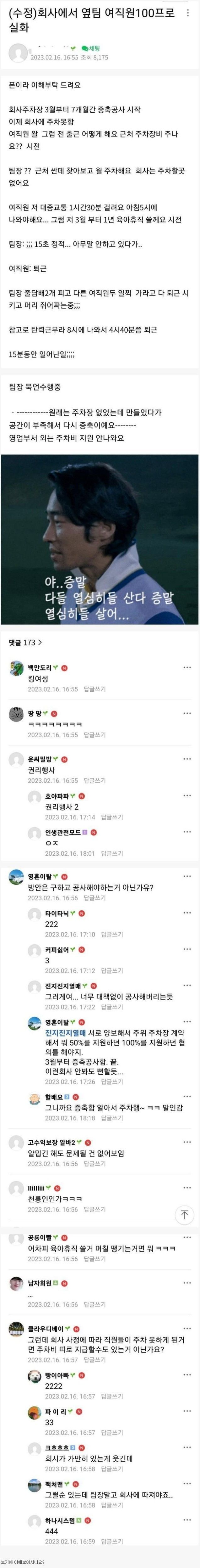Open the more options on 커피싫어's comment
This screenshot has height=1568, width=200.
pos(187,950)
